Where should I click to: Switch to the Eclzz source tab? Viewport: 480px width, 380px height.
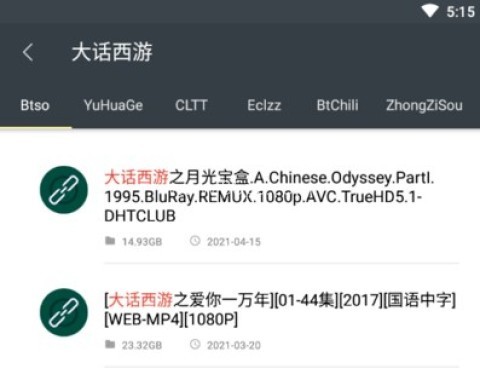[264, 105]
